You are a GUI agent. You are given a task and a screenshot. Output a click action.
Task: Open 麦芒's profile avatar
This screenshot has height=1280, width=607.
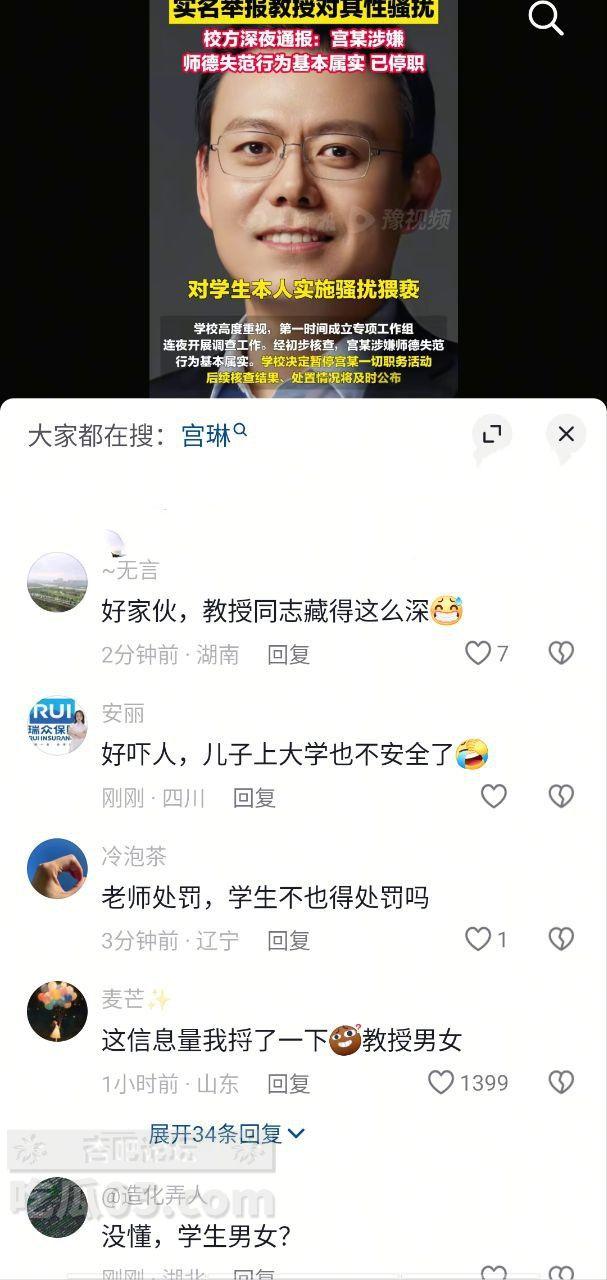pyautogui.click(x=57, y=1011)
